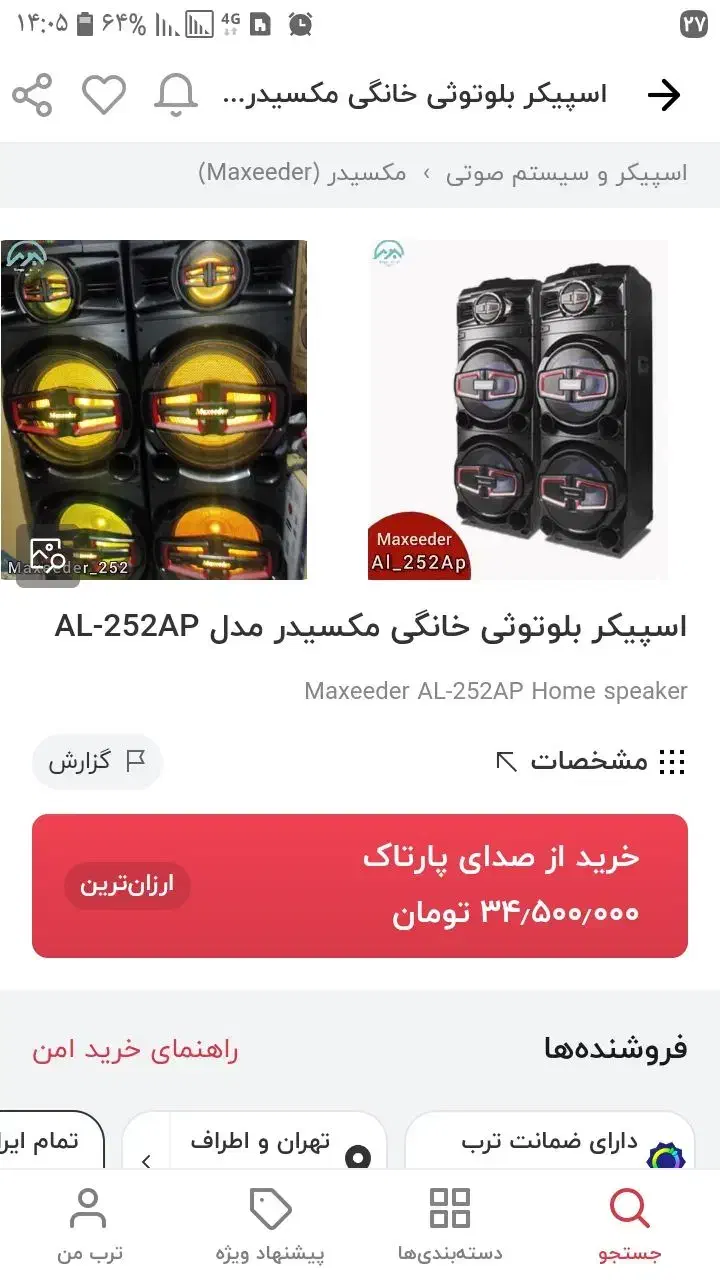Open ترب من profile icon
The image size is (720, 1280).
[90, 1210]
